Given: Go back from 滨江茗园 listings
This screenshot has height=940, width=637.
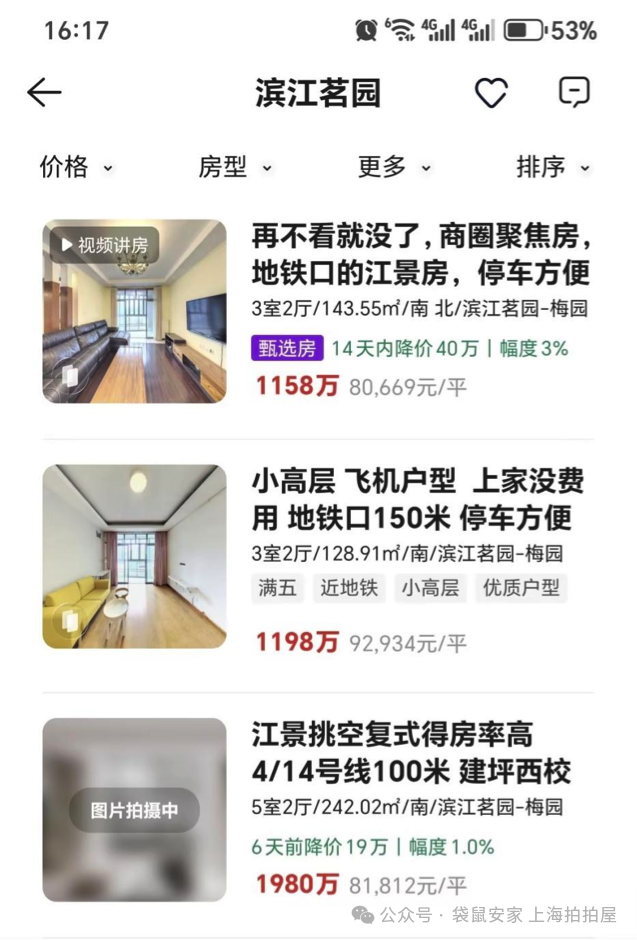Looking at the screenshot, I should 44,93.
